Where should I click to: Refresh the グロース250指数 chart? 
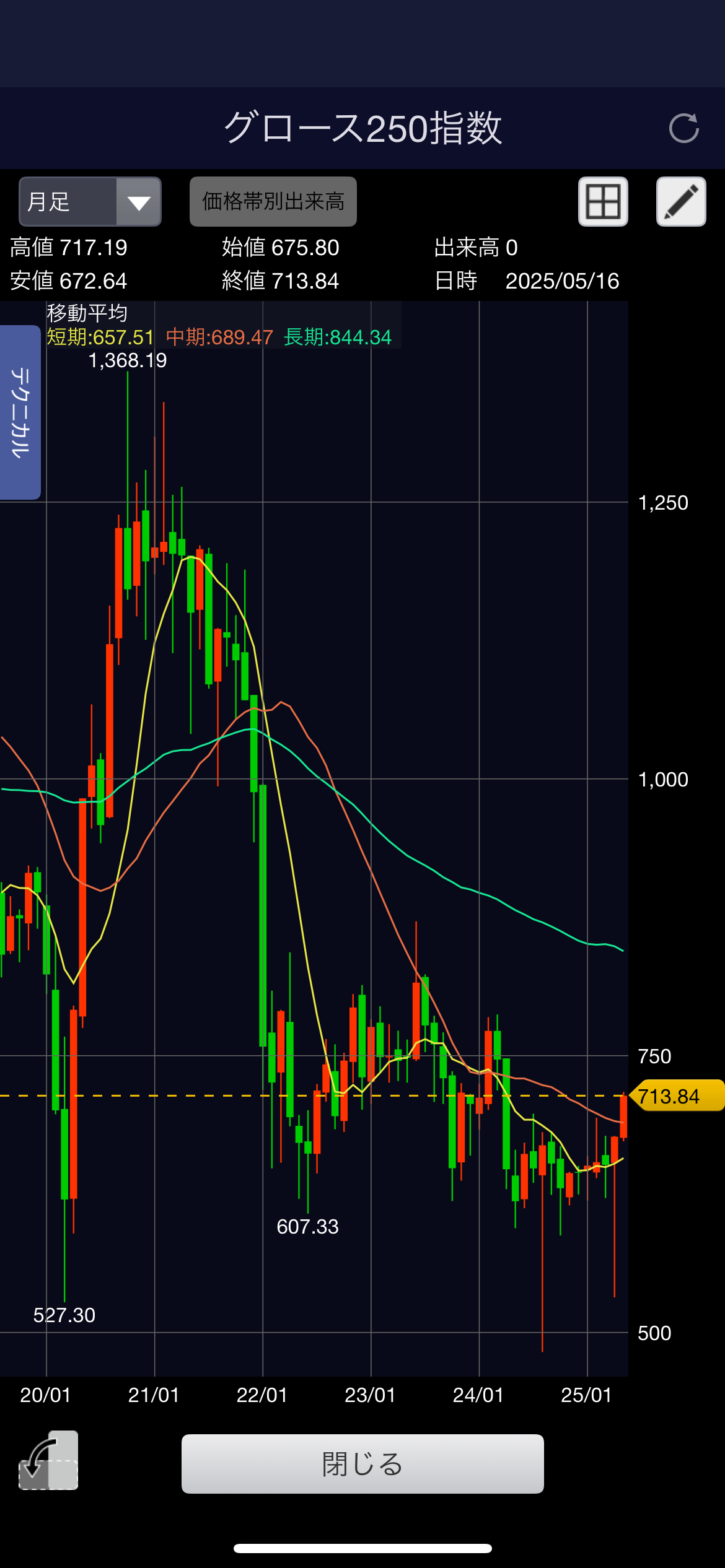pyautogui.click(x=683, y=128)
